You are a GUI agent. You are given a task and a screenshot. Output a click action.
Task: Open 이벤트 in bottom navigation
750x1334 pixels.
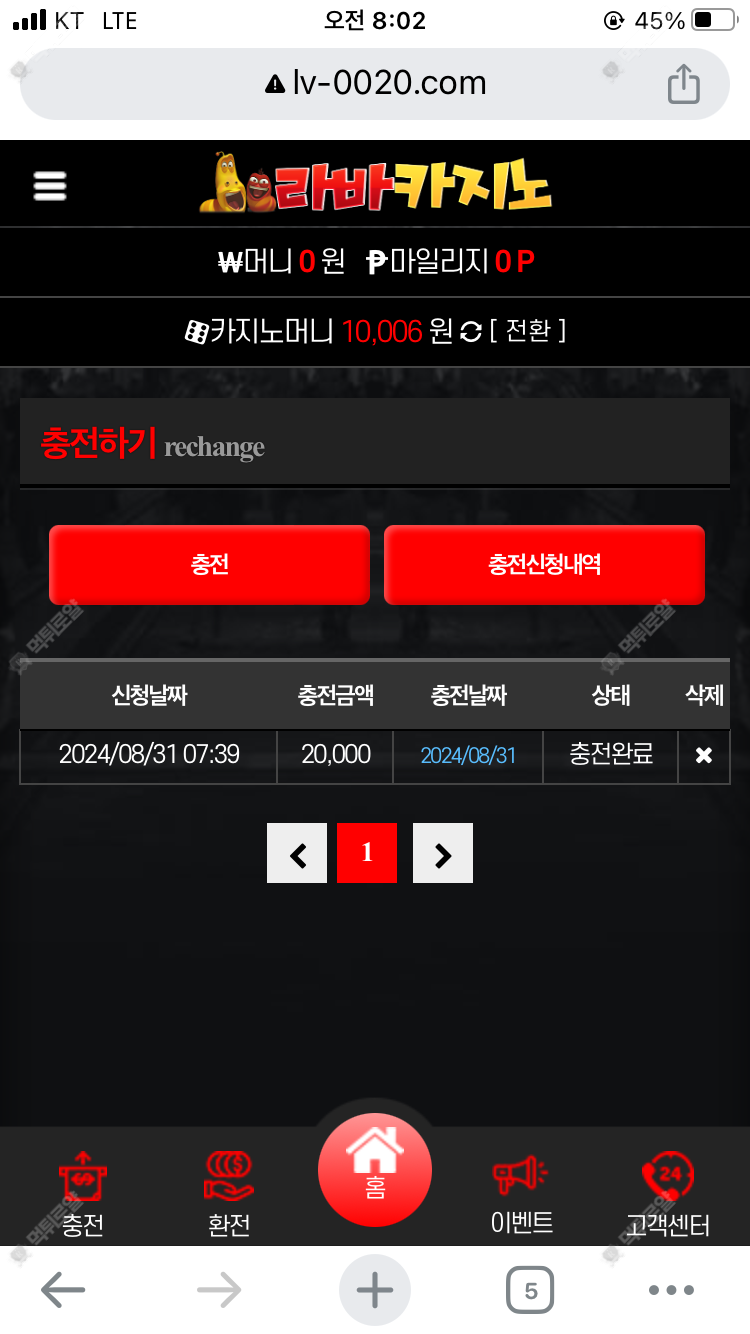[x=521, y=1194]
